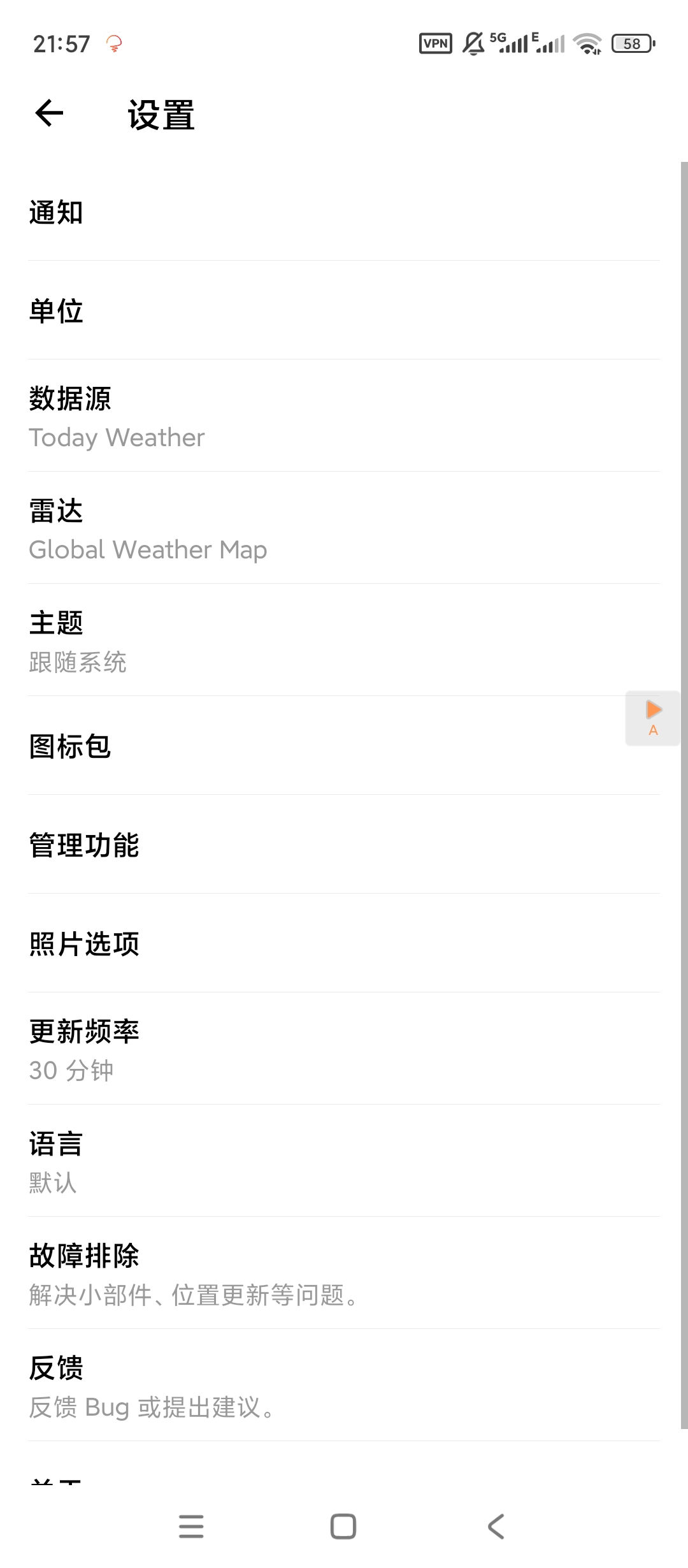The image size is (688, 1568).
Task: Tap the battery indicator showing 58
Action: click(x=631, y=43)
